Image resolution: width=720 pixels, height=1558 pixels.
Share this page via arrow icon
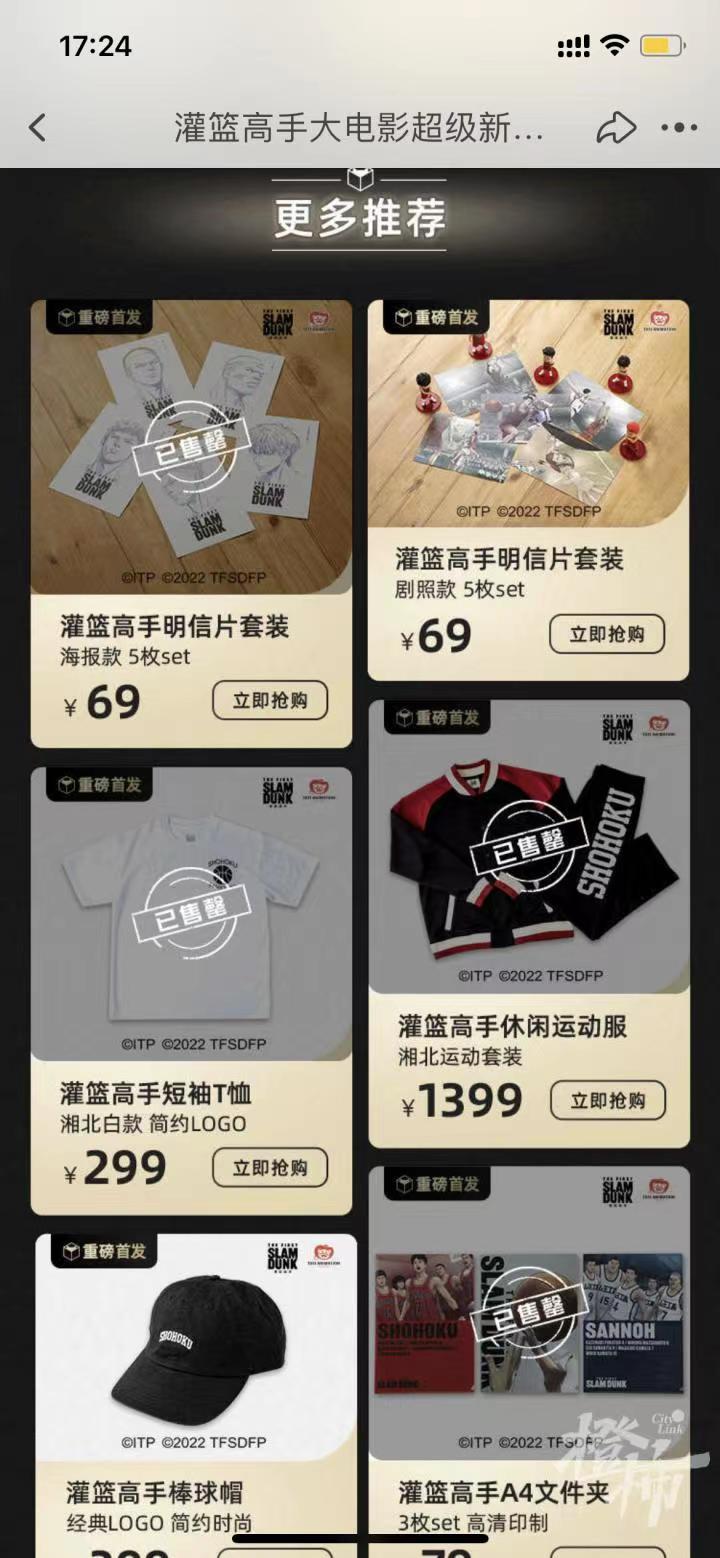pos(616,128)
